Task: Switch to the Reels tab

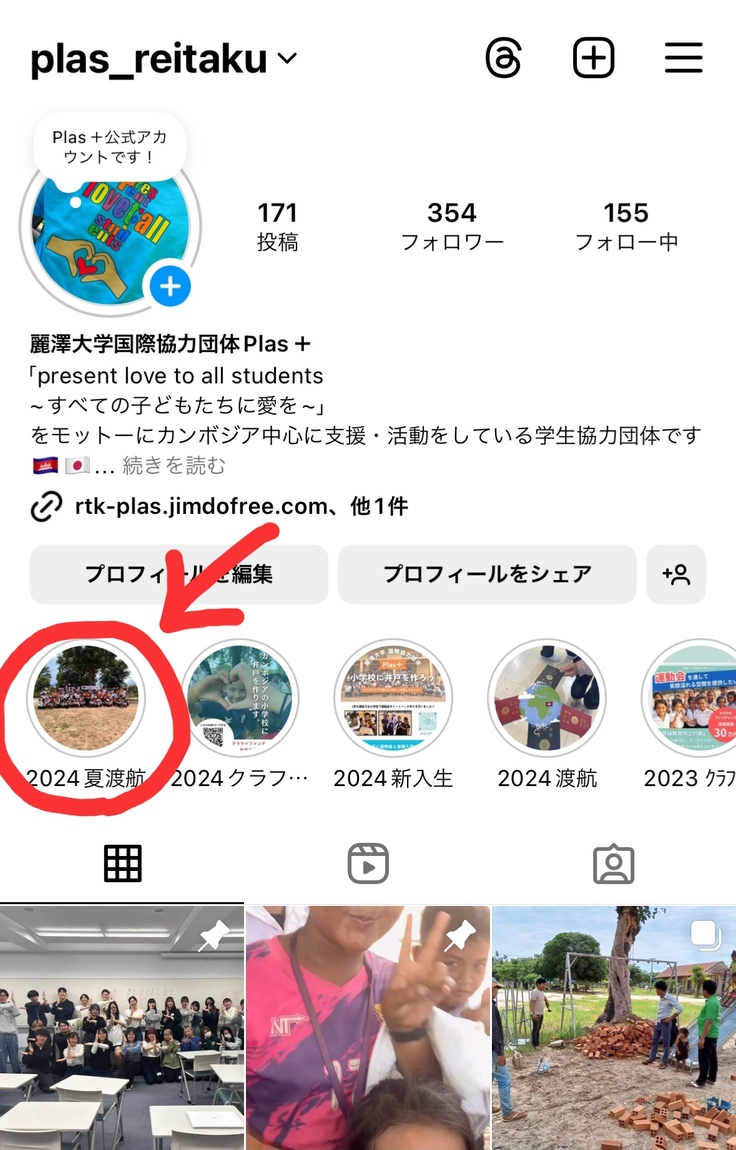Action: point(368,863)
